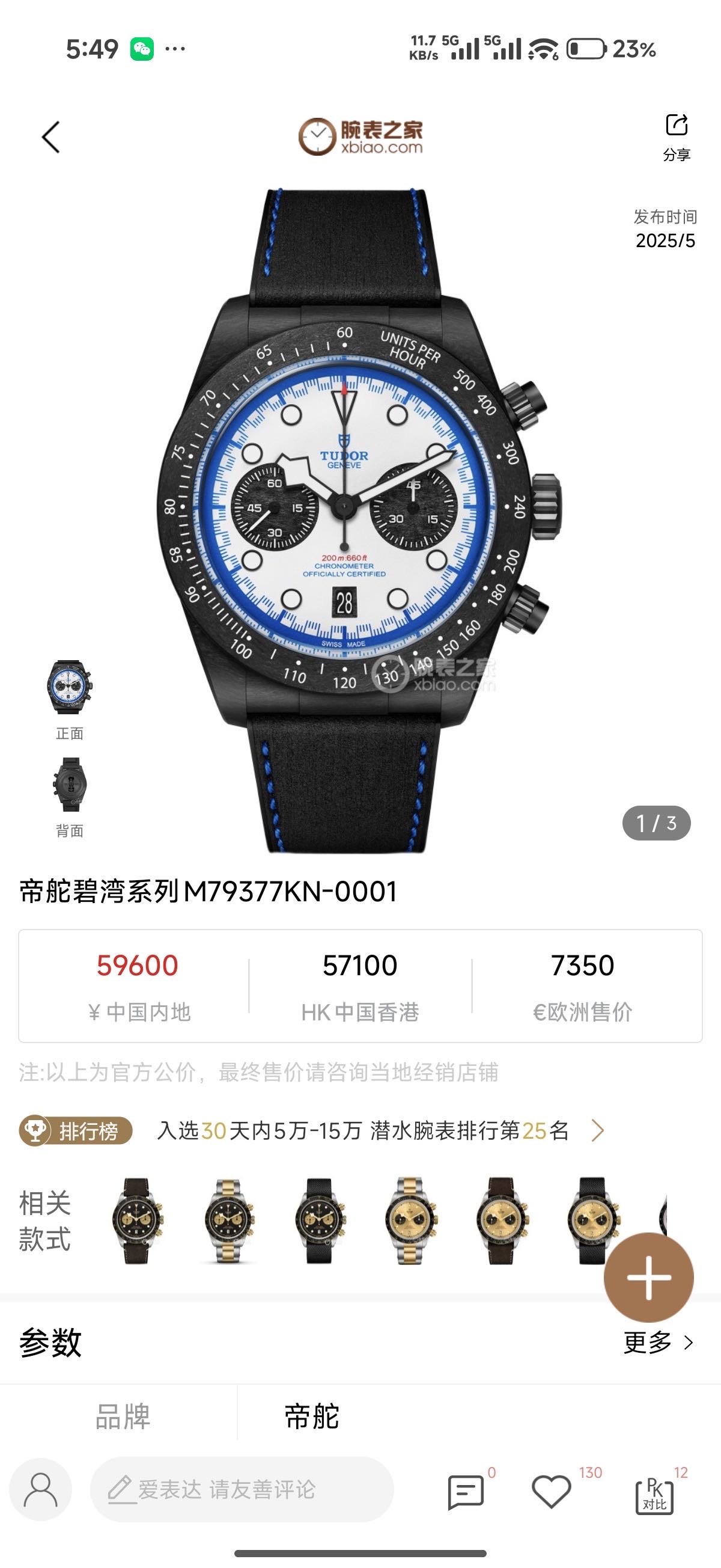Image resolution: width=721 pixels, height=1568 pixels.
Task: Tap the comment input field 请友善评论
Action: 242,1490
